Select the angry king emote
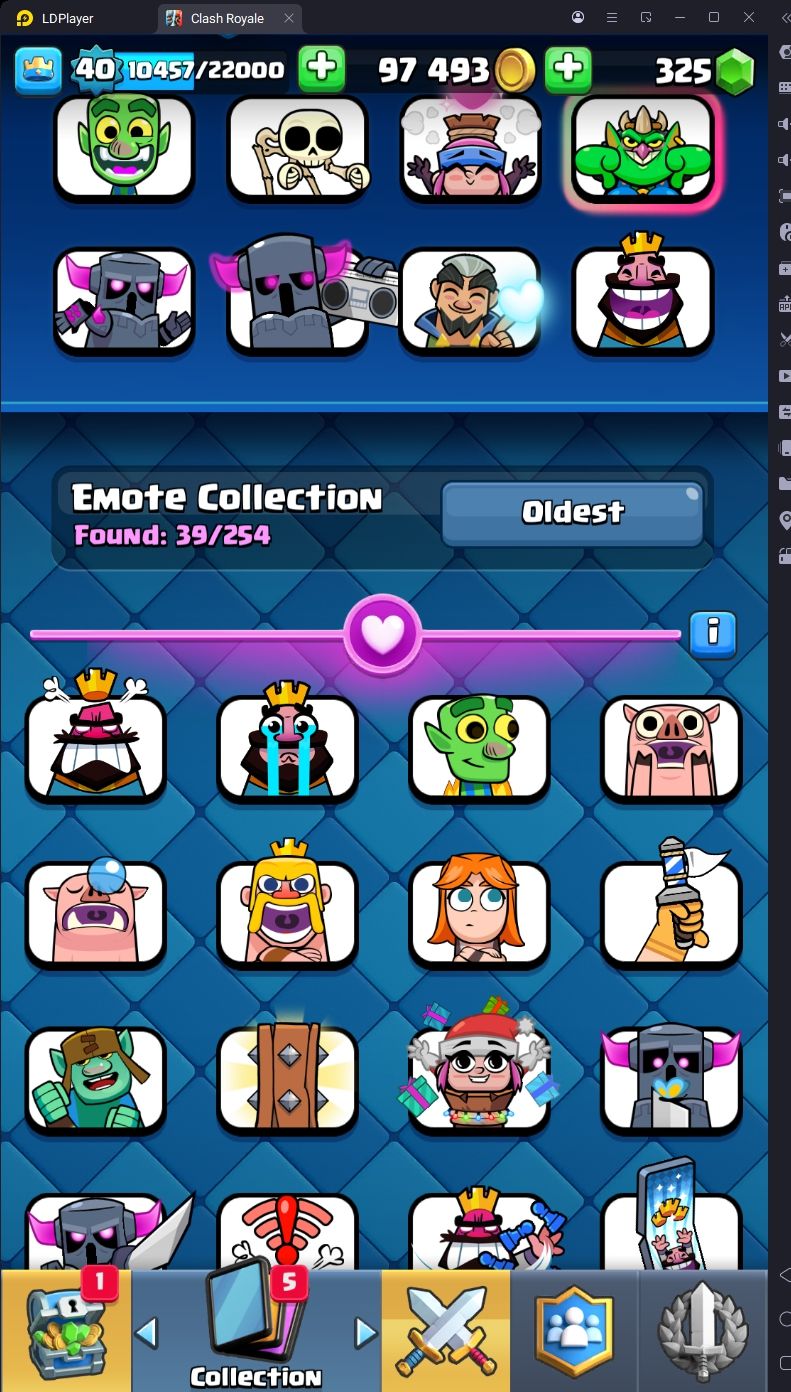The width and height of the screenshot is (791, 1392). tap(95, 745)
